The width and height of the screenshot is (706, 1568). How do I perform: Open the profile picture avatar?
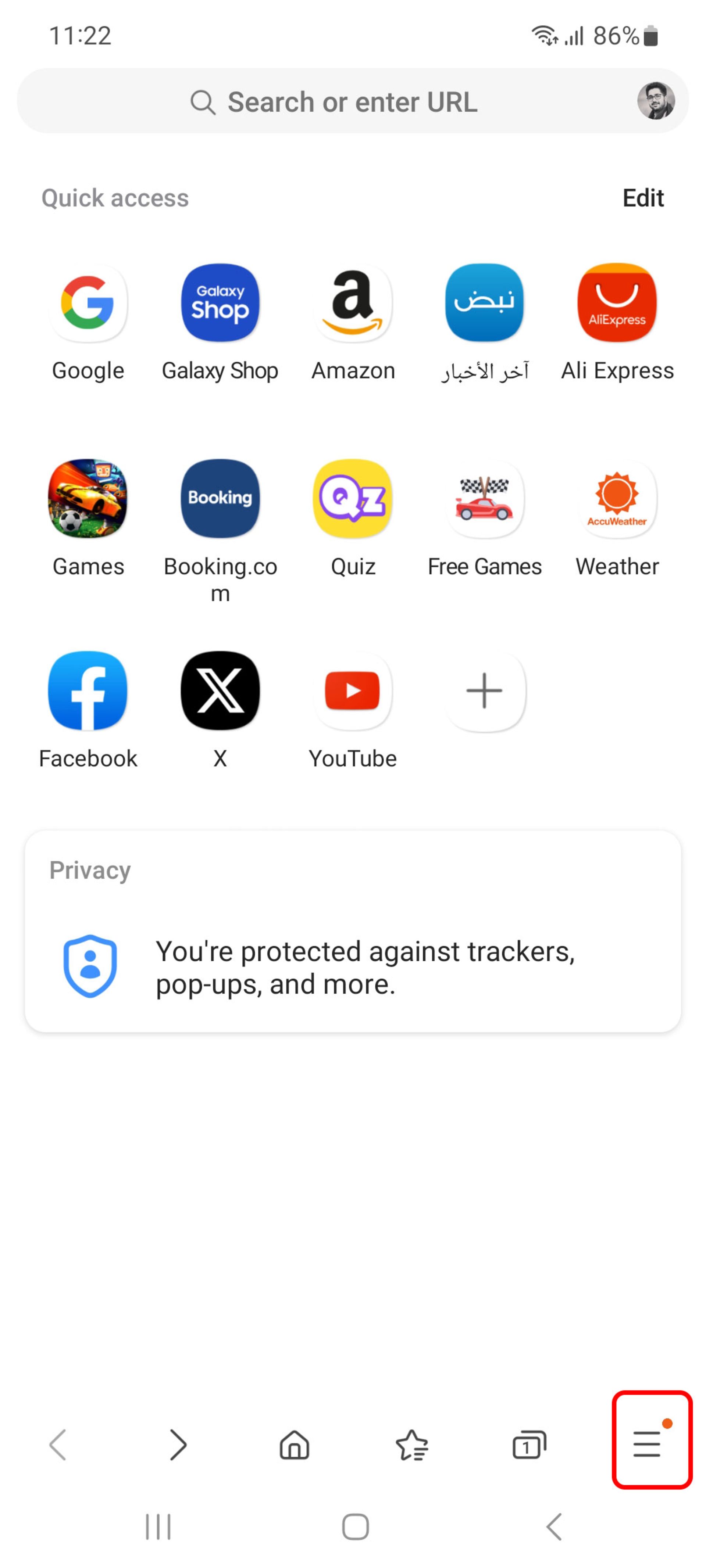(656, 101)
